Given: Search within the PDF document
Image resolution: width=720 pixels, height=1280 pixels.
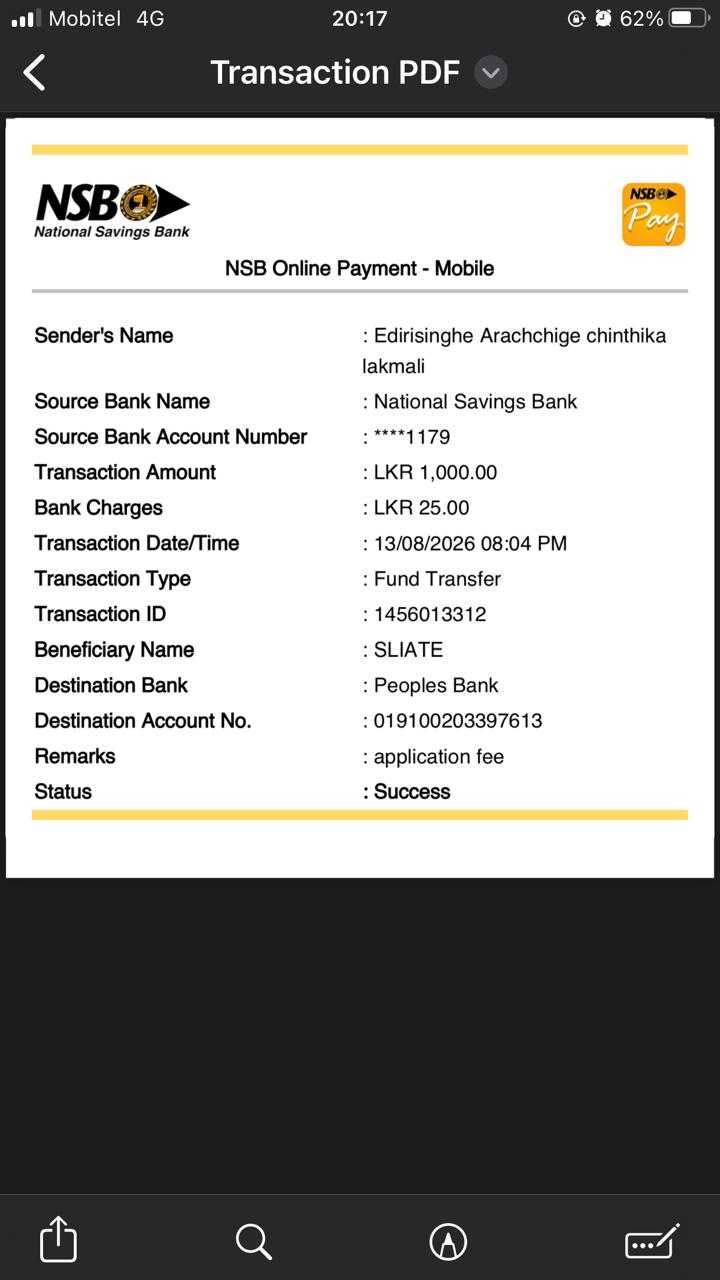Looking at the screenshot, I should click(x=254, y=1242).
